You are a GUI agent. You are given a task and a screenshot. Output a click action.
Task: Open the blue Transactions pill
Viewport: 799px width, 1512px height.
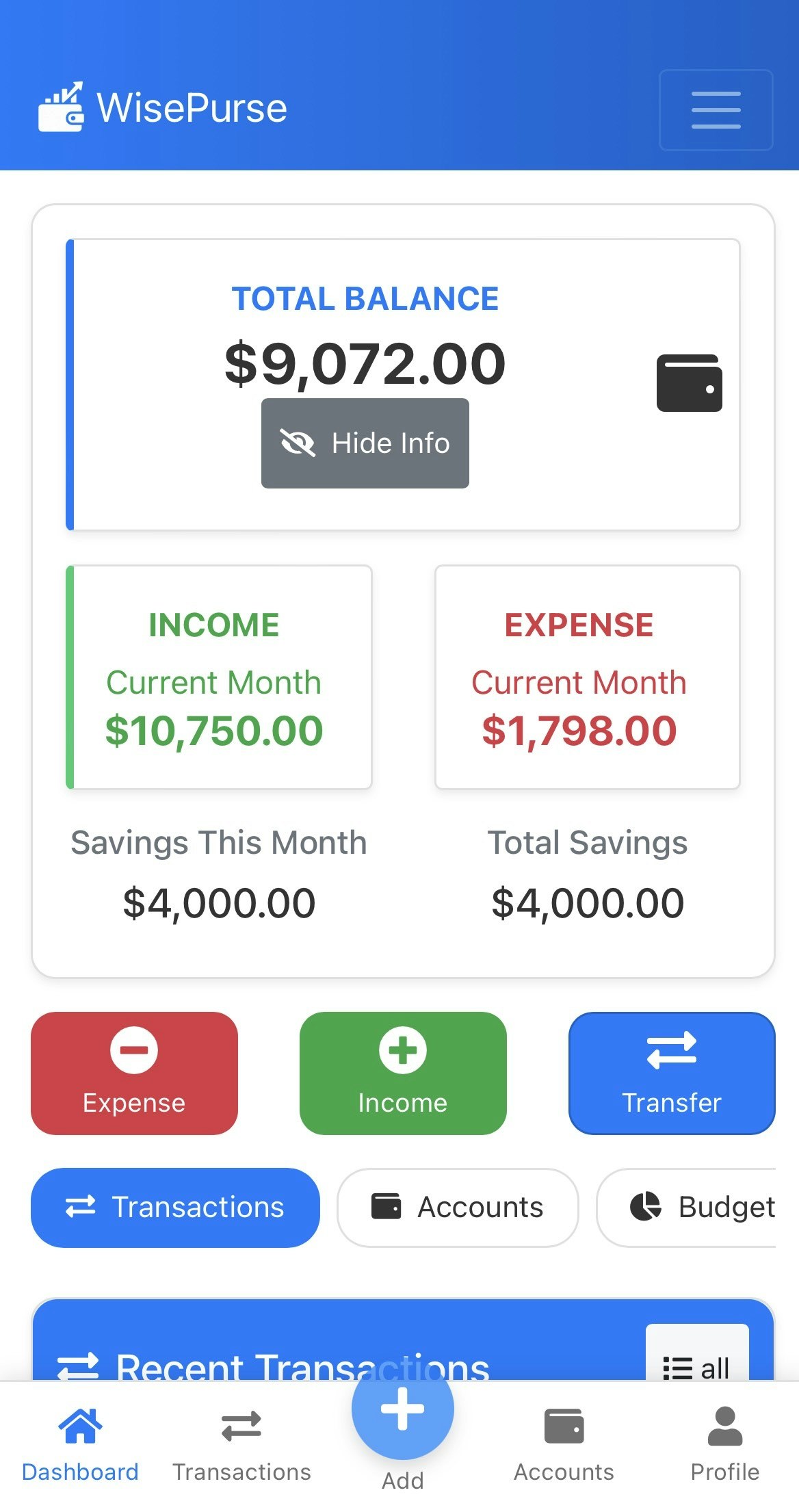tap(175, 1207)
